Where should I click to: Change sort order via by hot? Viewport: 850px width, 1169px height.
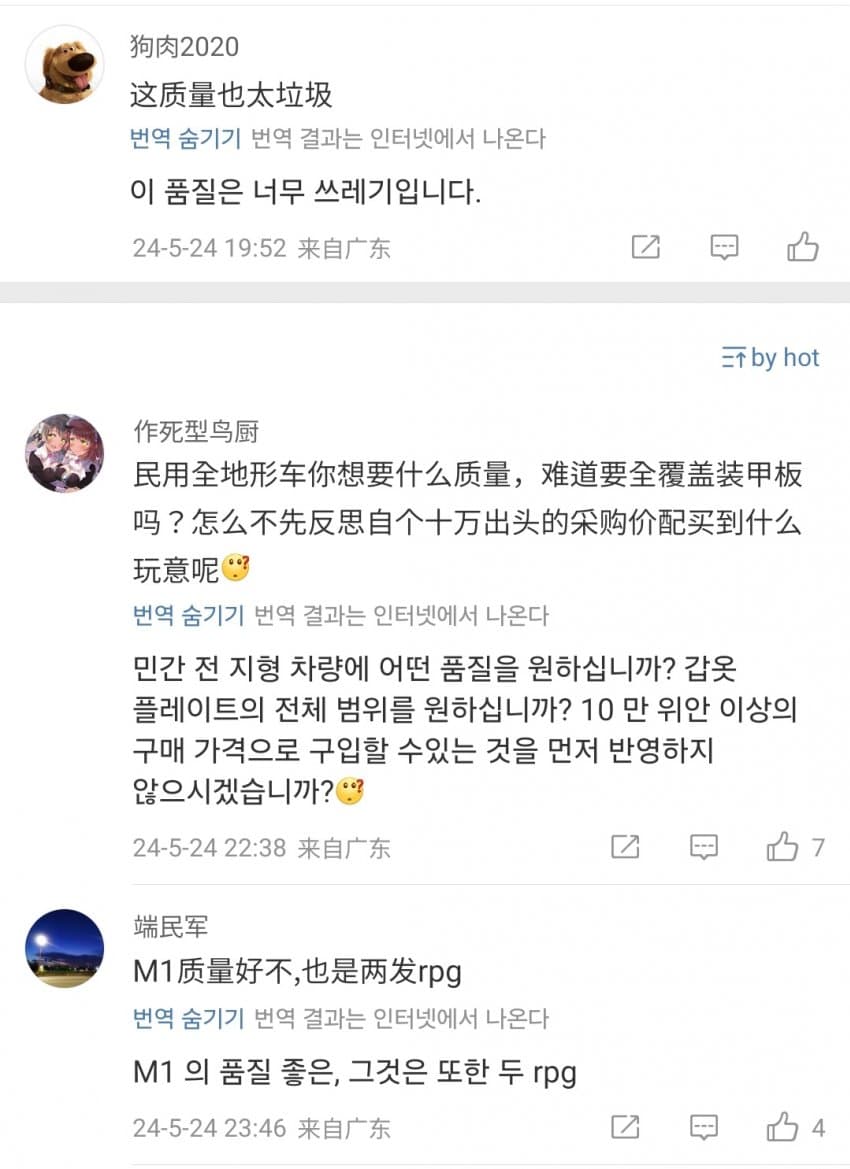770,358
